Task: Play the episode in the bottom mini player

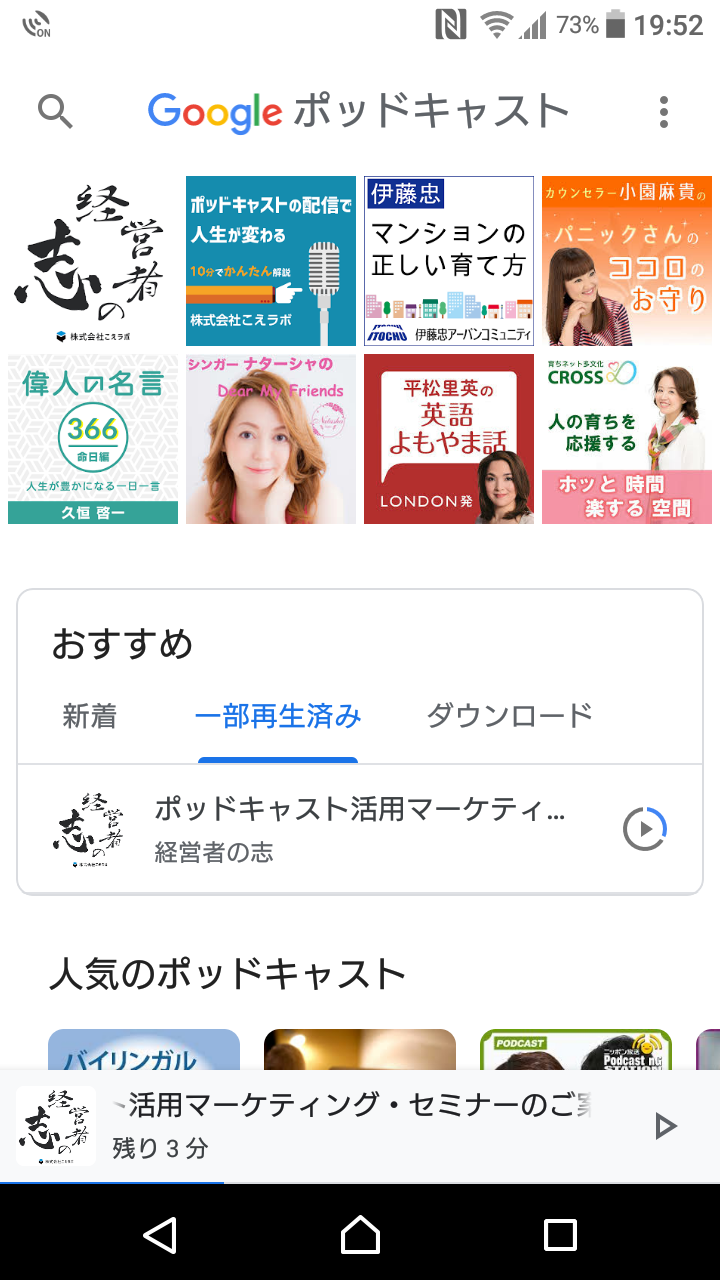Action: pyautogui.click(x=665, y=1127)
